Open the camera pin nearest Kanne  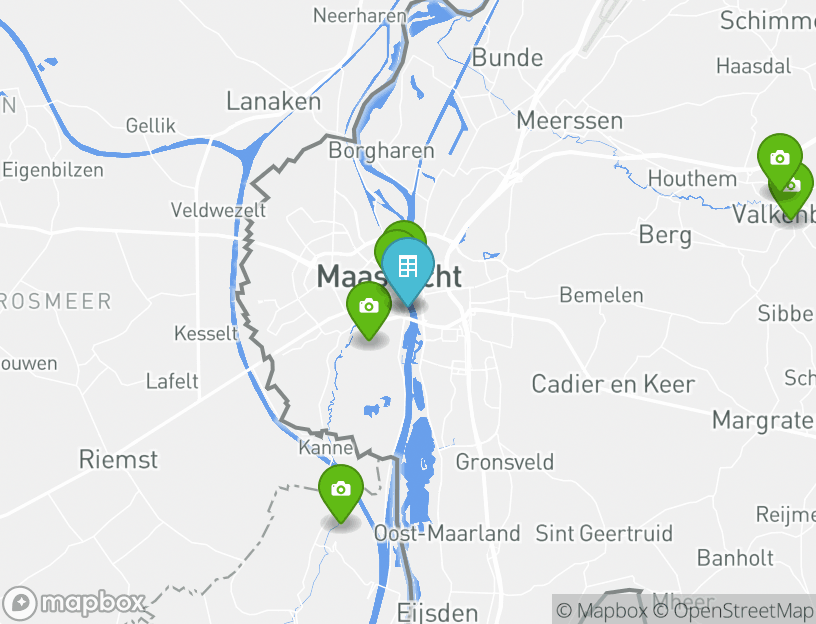341,489
